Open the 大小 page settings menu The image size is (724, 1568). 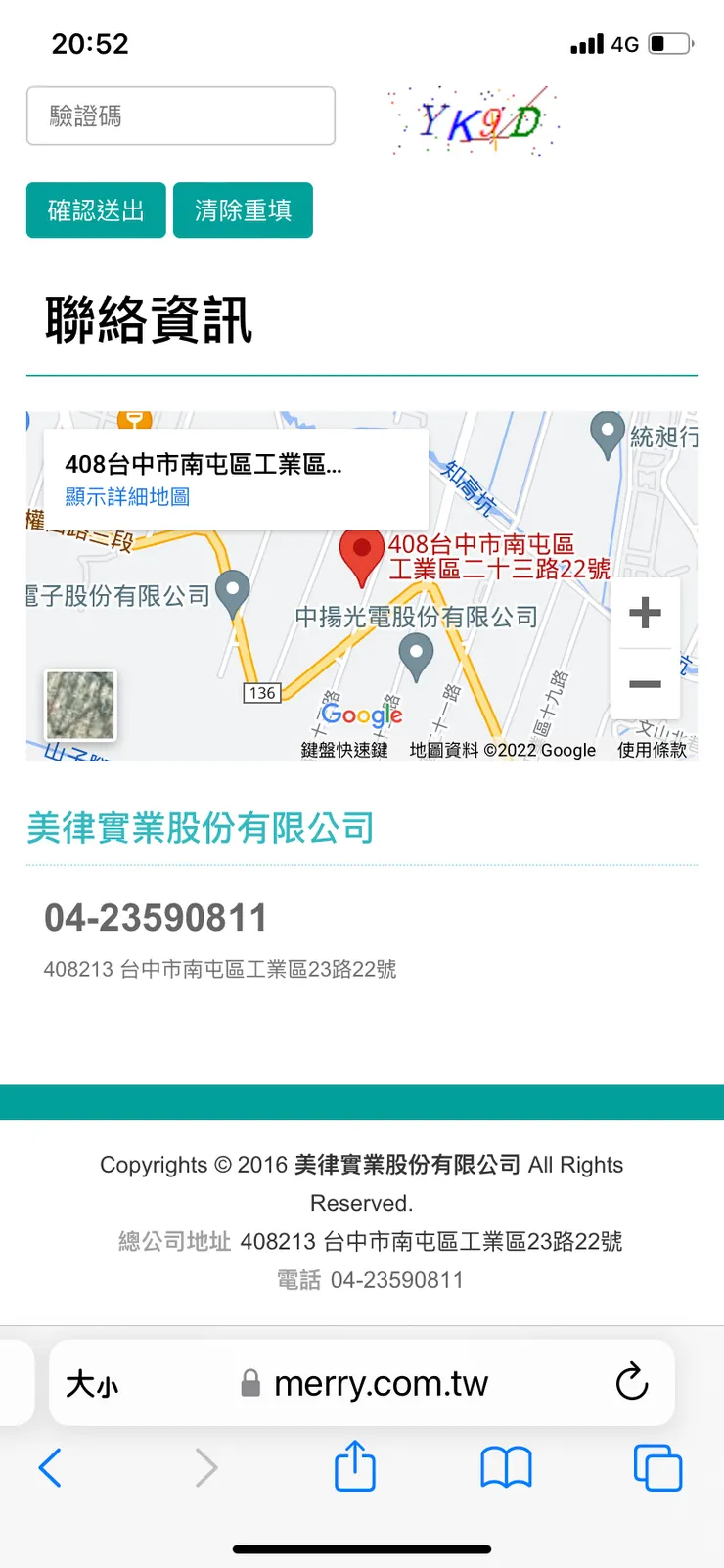click(x=92, y=1384)
